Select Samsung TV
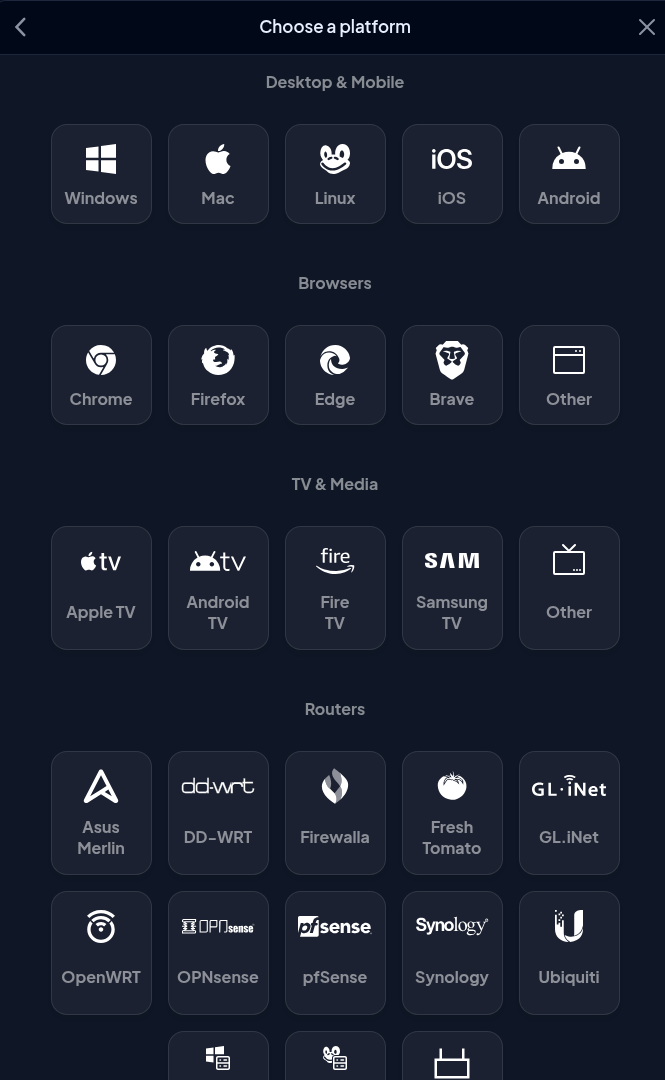Screen dimensions: 665x1080 [452, 588]
